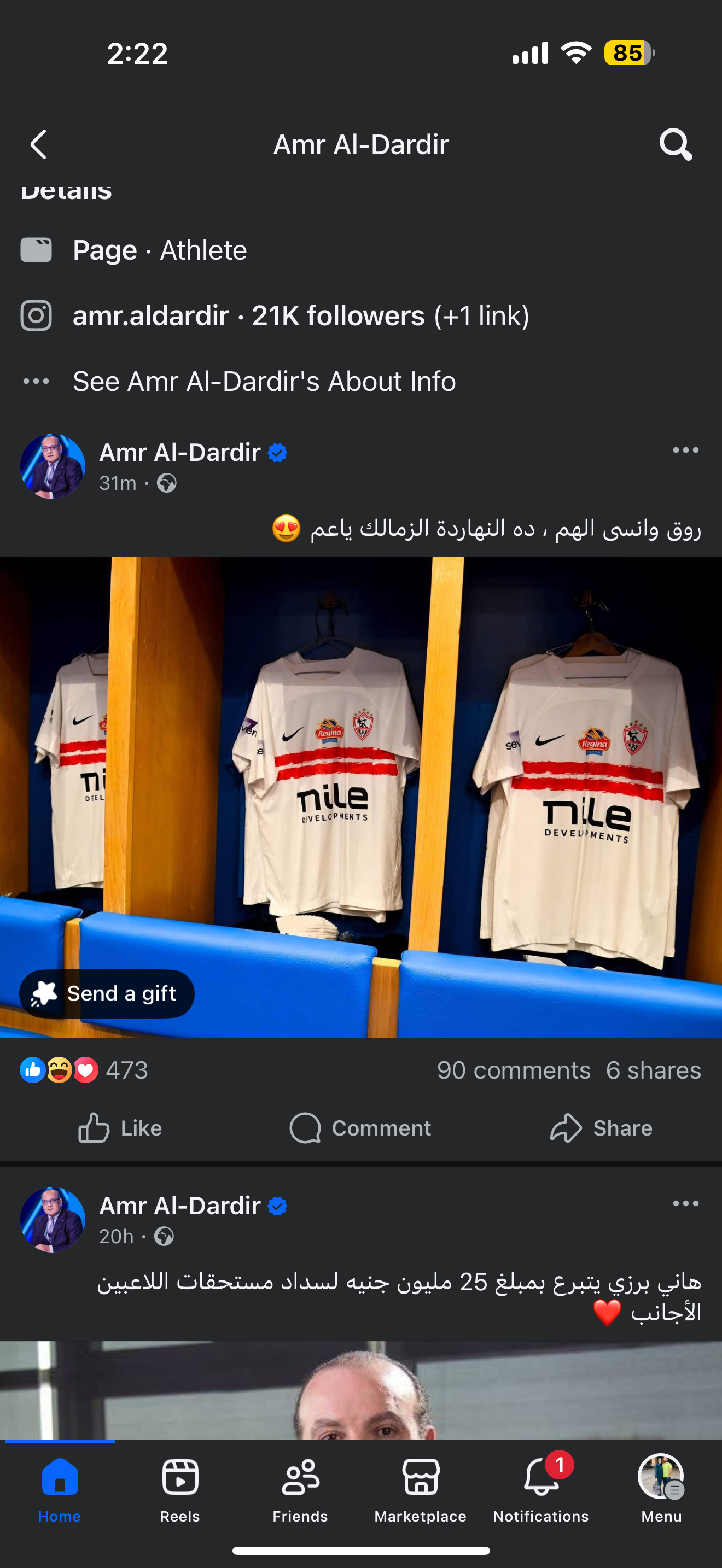View the 6 shares
This screenshot has height=1568, width=722.
653,1070
